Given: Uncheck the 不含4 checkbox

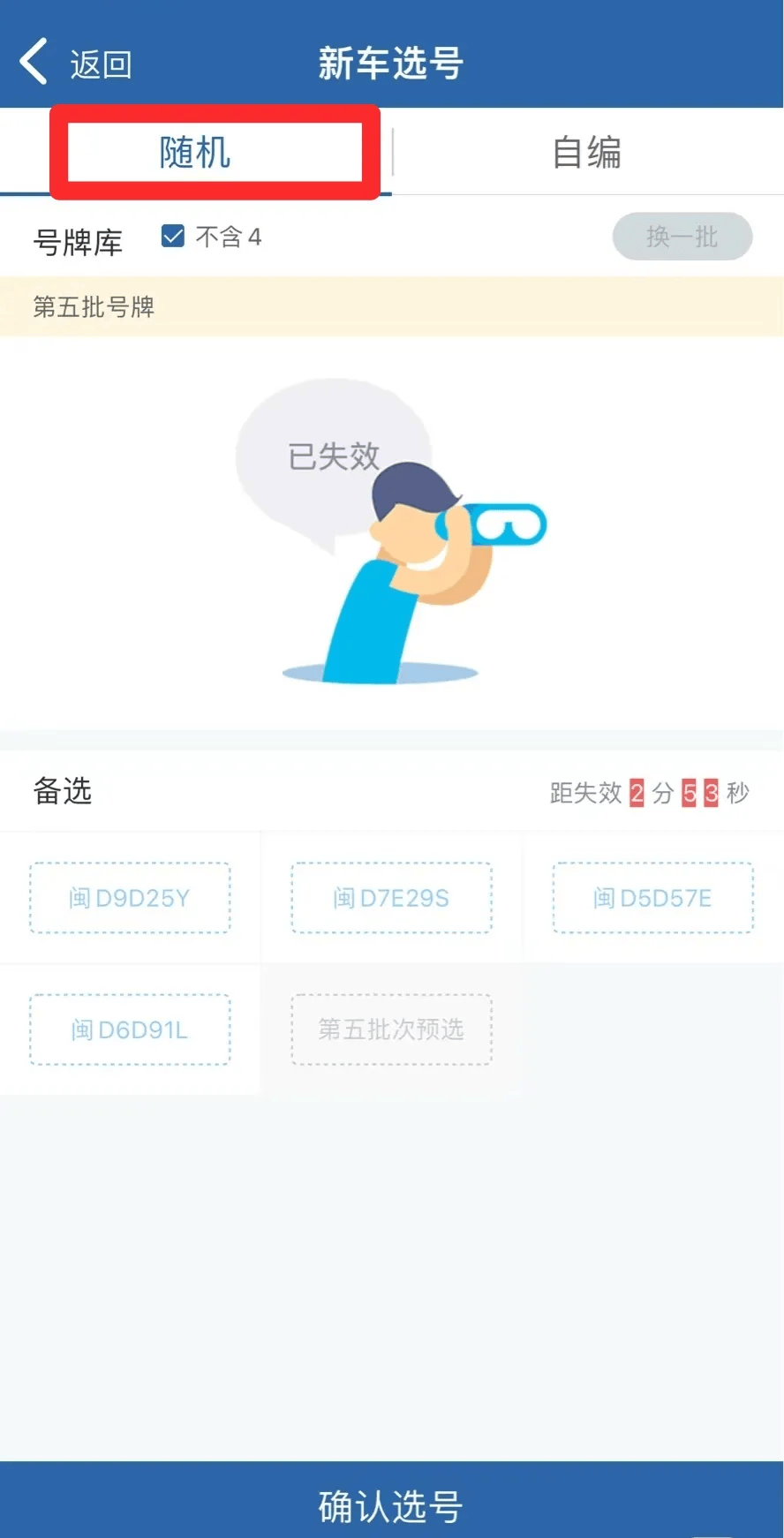Looking at the screenshot, I should [x=173, y=237].
